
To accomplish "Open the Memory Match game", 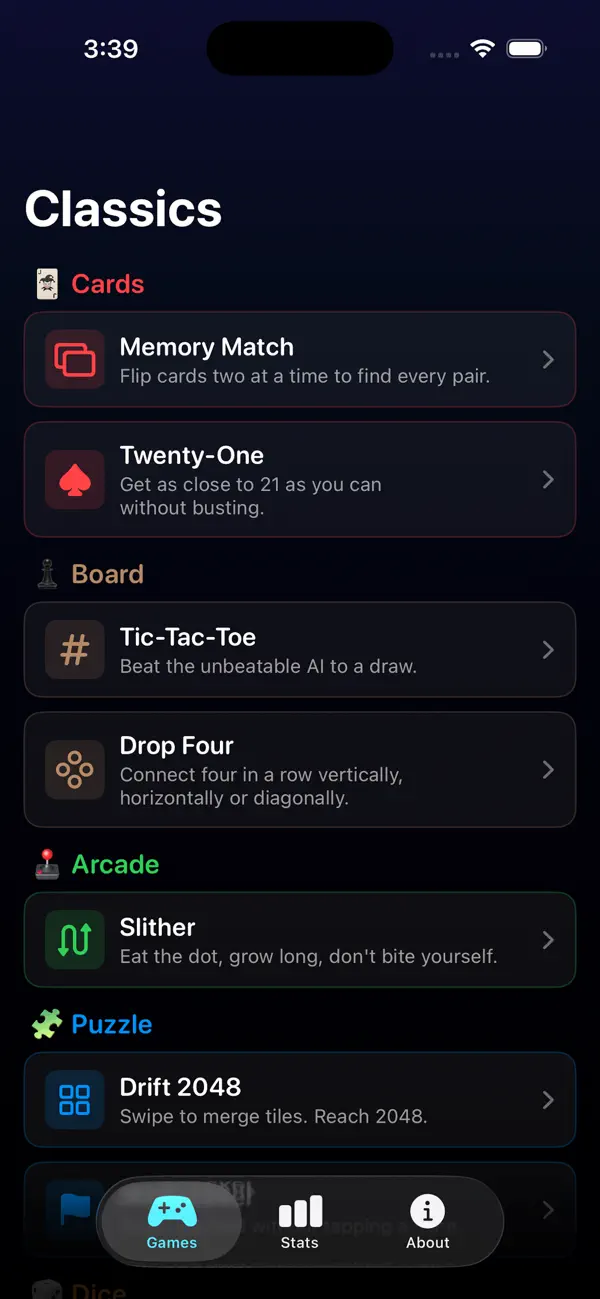I will [300, 360].
